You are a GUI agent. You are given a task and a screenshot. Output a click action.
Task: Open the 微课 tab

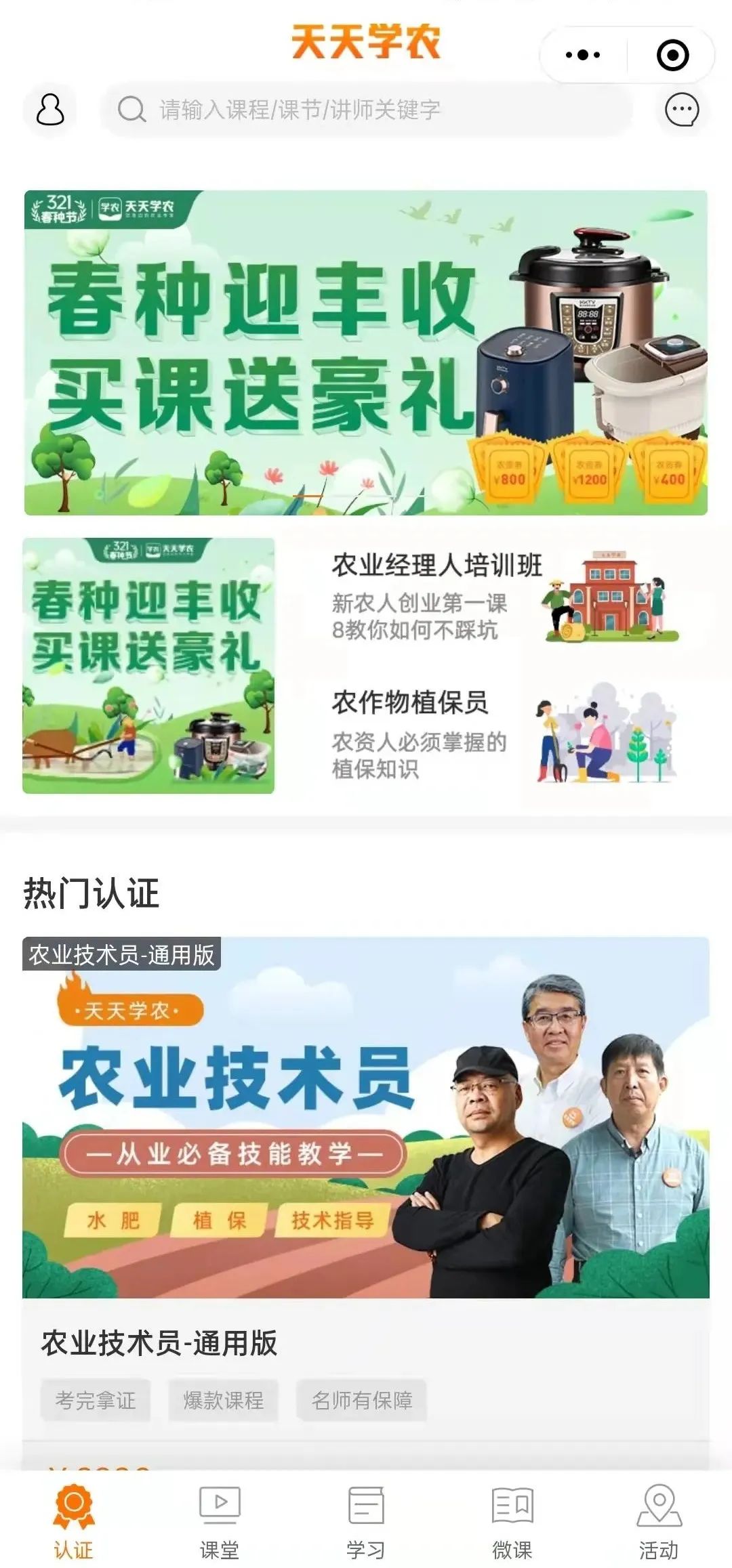click(x=512, y=1521)
